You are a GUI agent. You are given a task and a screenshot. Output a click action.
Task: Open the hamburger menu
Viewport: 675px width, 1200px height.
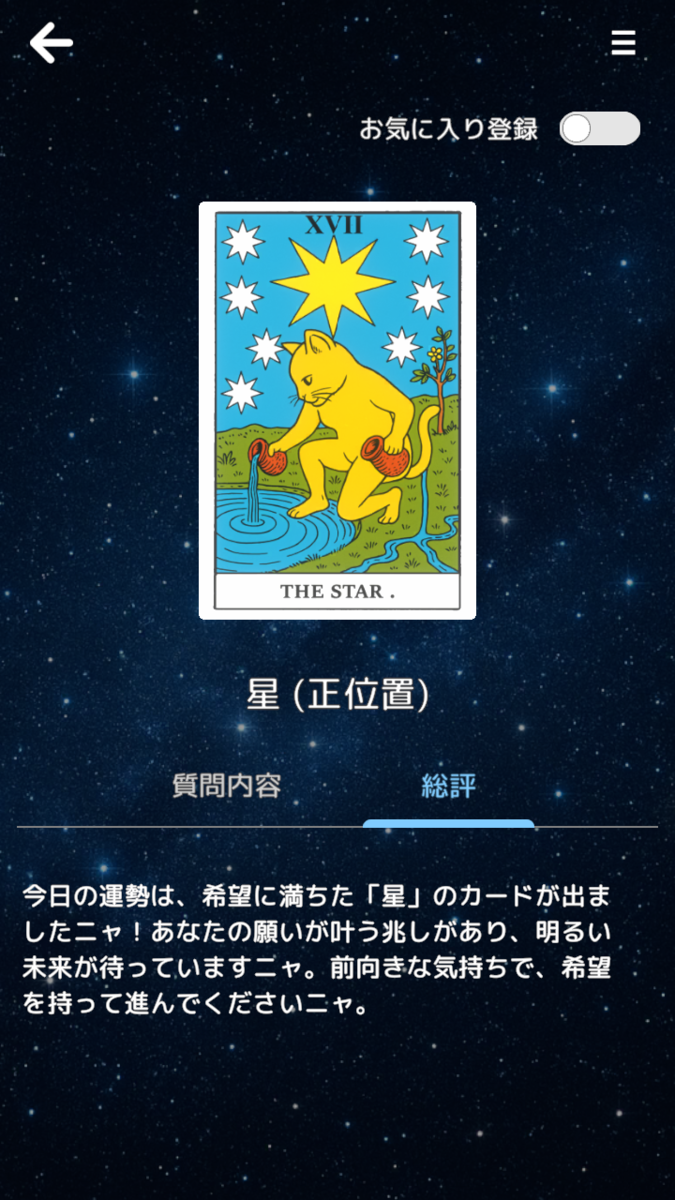tap(623, 43)
